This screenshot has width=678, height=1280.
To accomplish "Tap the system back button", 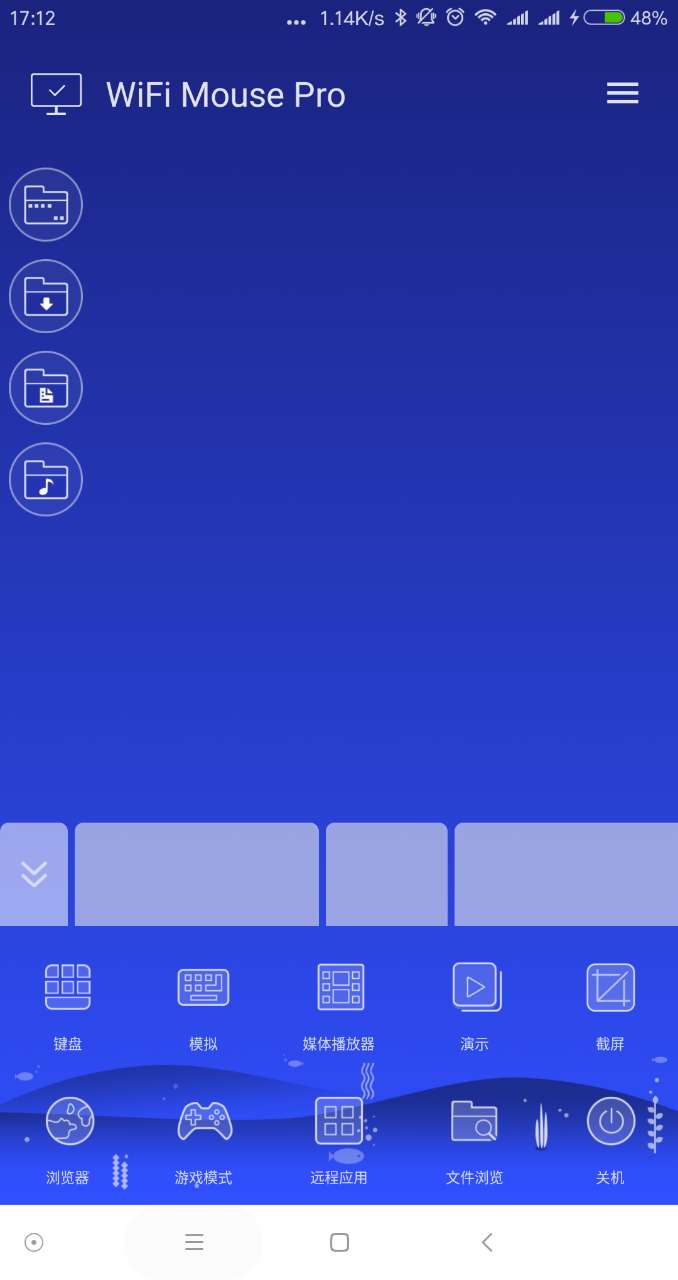I will [487, 1242].
